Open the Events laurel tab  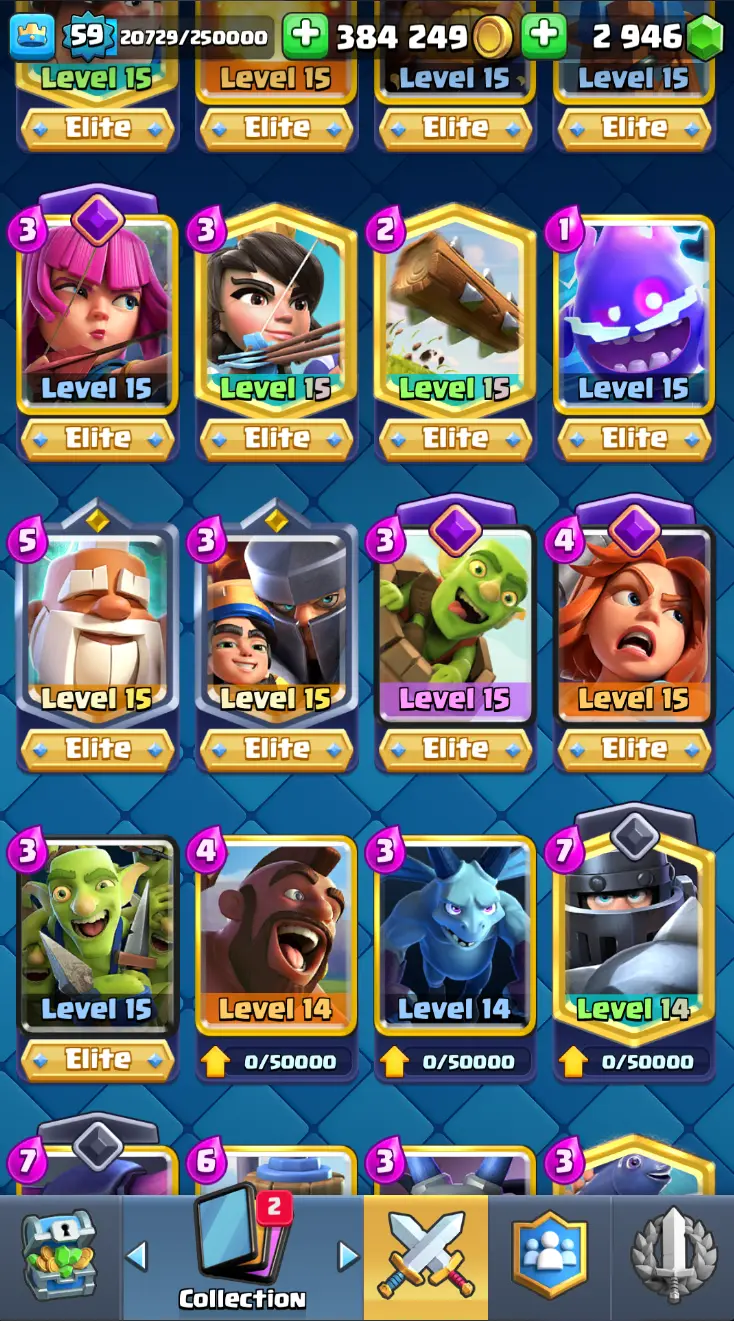(673, 1255)
